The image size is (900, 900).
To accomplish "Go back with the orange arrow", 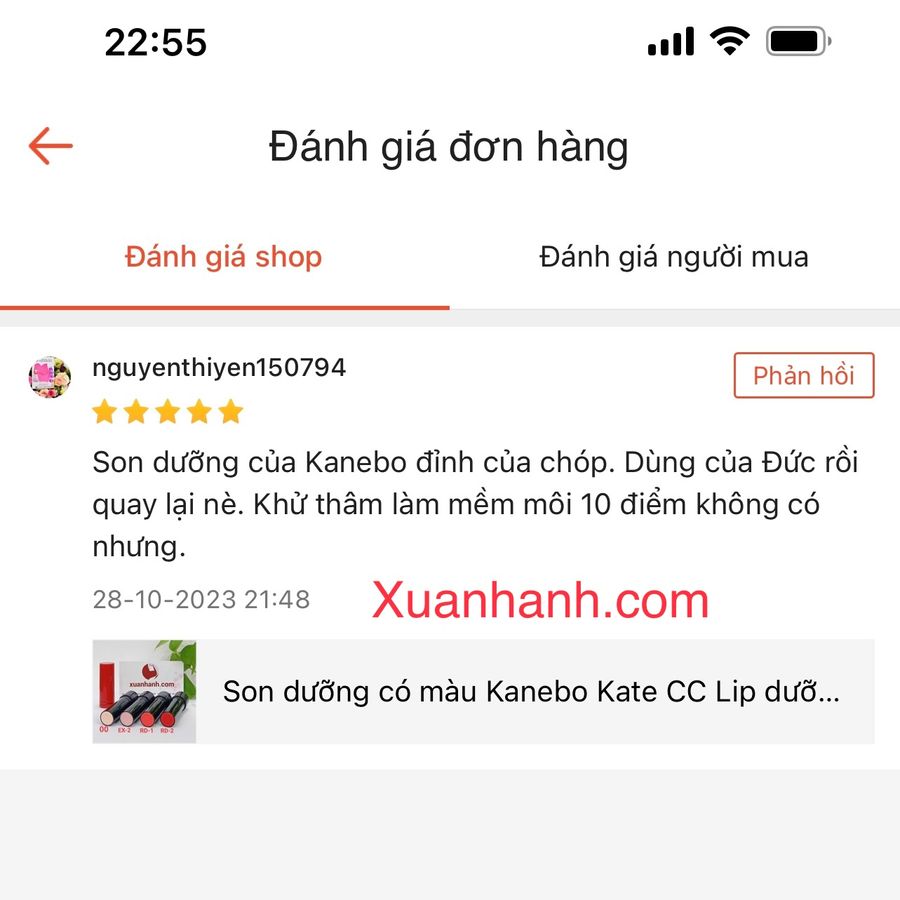I will (50, 147).
